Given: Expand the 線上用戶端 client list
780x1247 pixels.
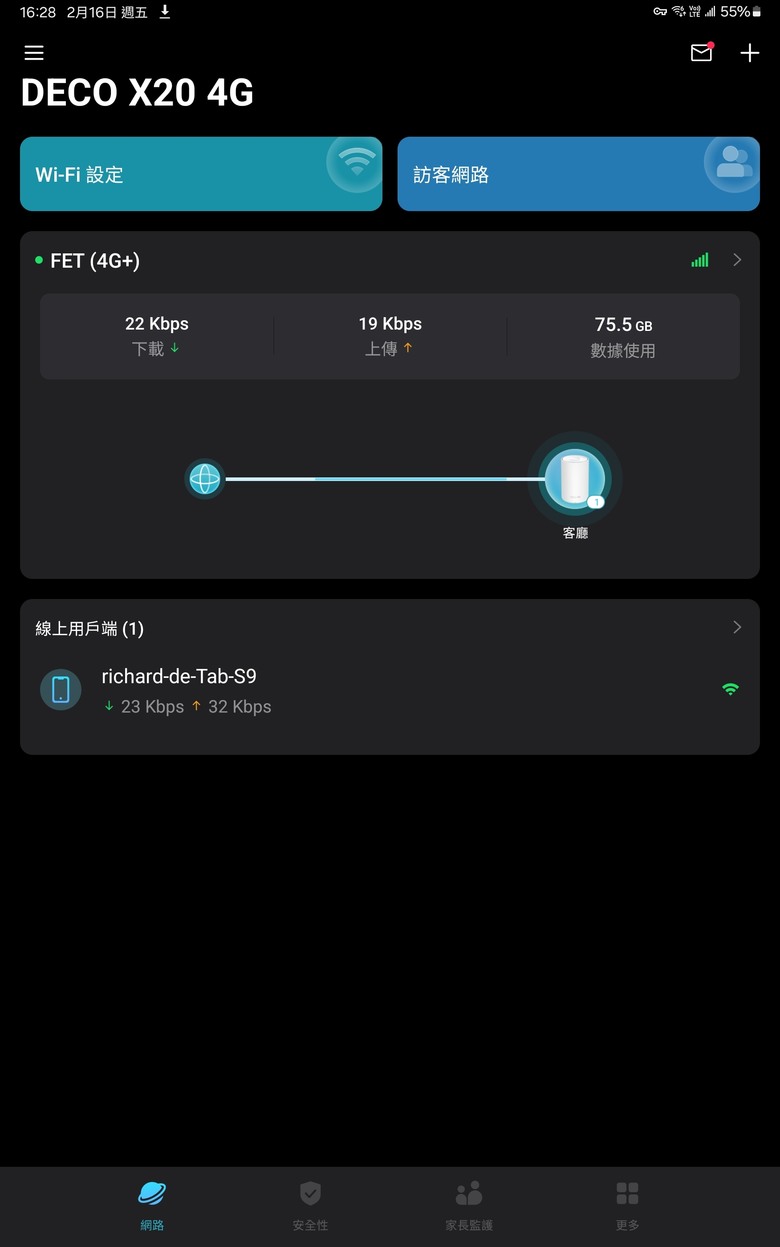Looking at the screenshot, I should point(390,628).
